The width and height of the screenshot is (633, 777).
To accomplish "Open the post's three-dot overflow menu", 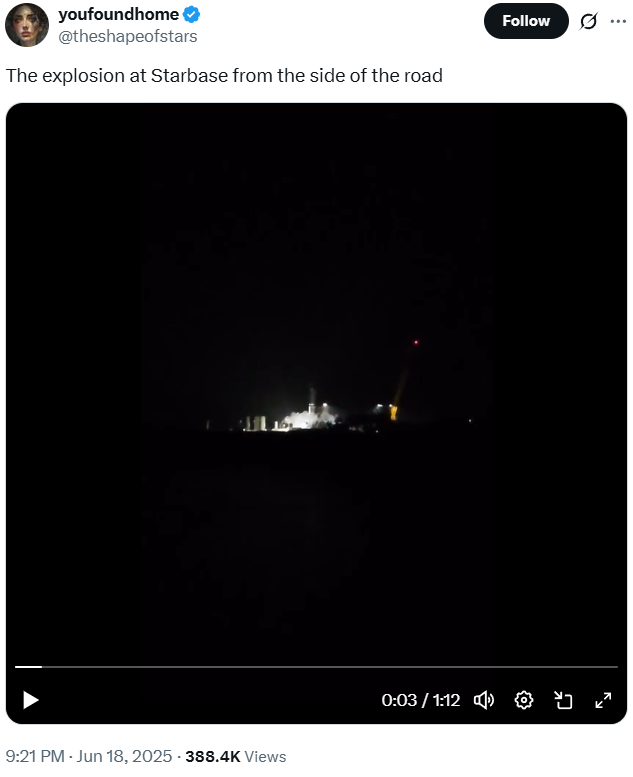I will click(x=618, y=21).
